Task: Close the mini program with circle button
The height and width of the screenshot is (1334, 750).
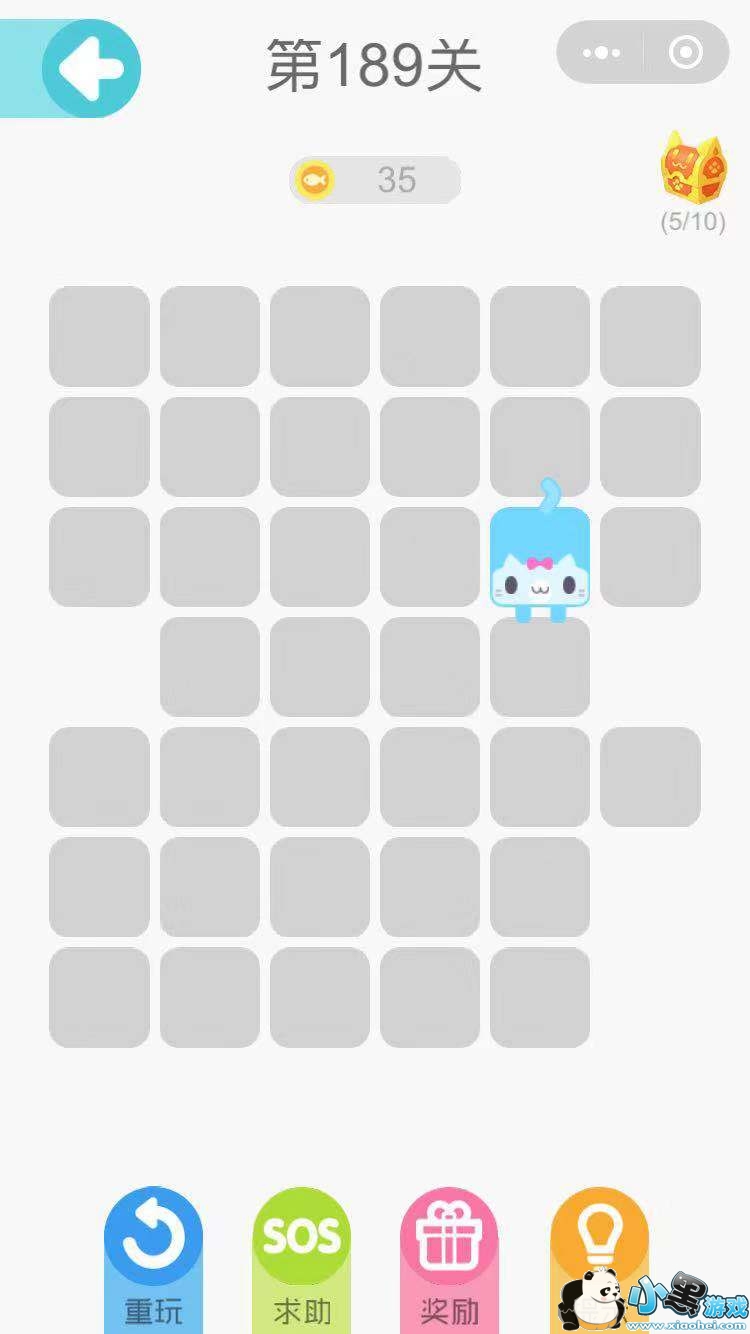Action: point(686,52)
